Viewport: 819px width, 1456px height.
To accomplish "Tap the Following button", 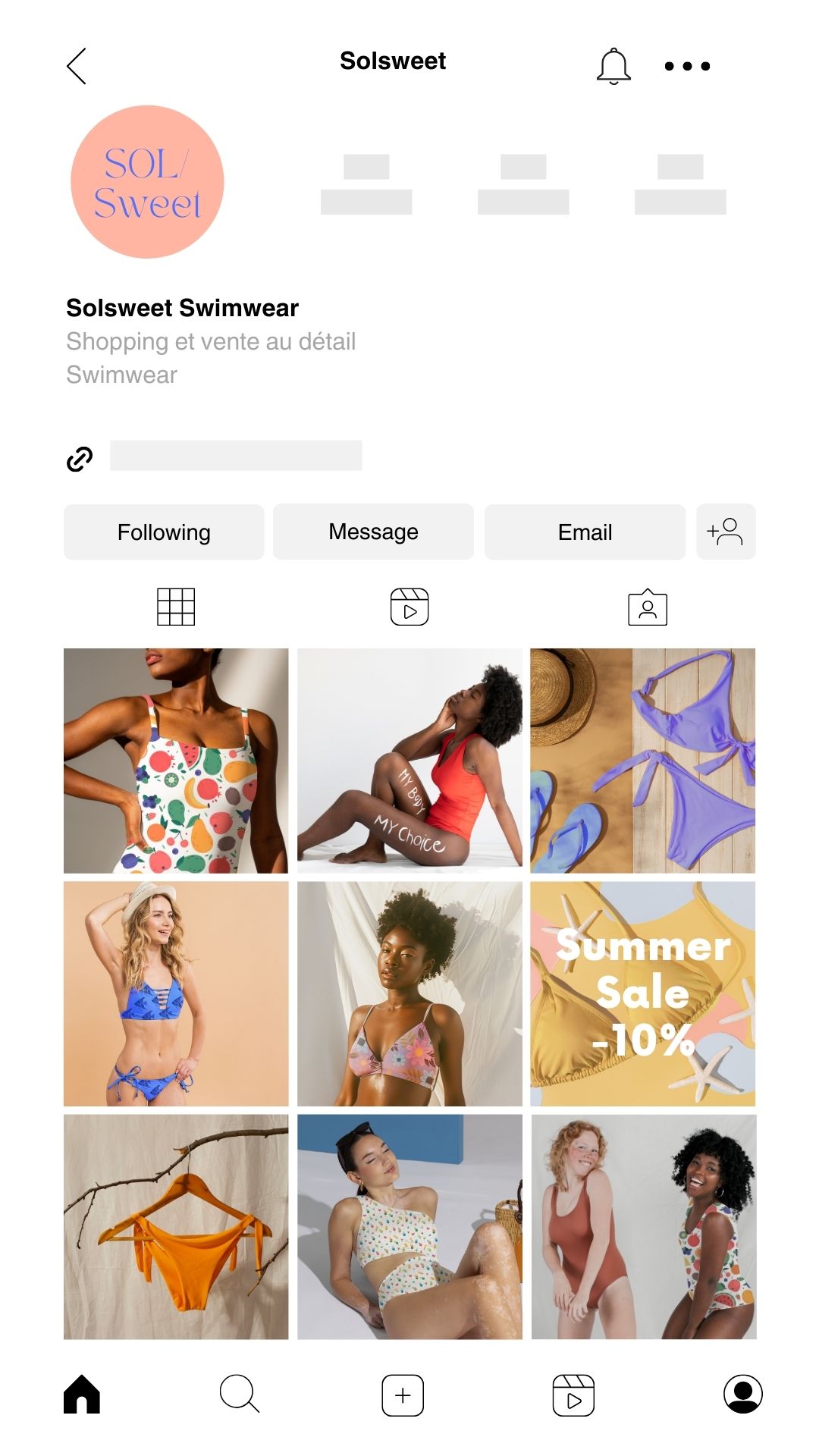I will tap(164, 532).
